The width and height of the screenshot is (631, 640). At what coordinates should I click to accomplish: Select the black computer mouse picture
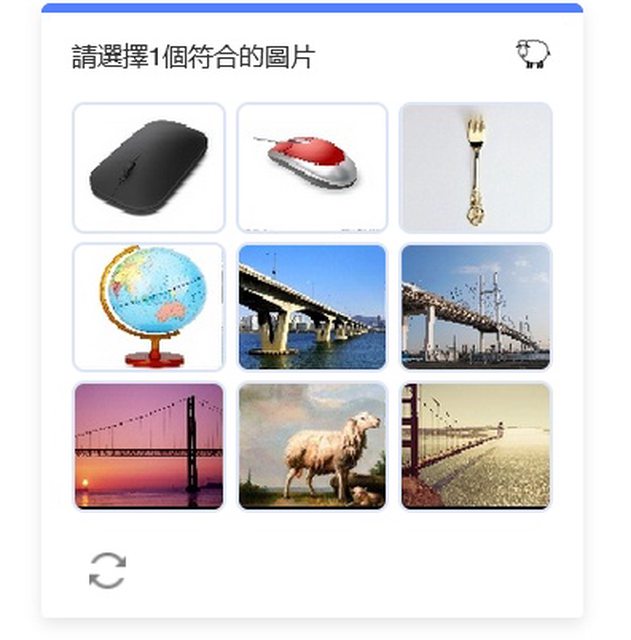coord(148,167)
